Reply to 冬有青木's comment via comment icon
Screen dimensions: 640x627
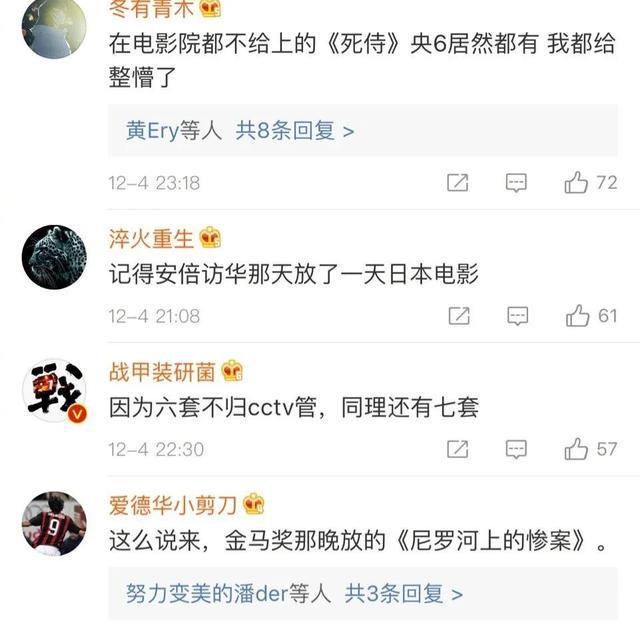click(x=516, y=182)
